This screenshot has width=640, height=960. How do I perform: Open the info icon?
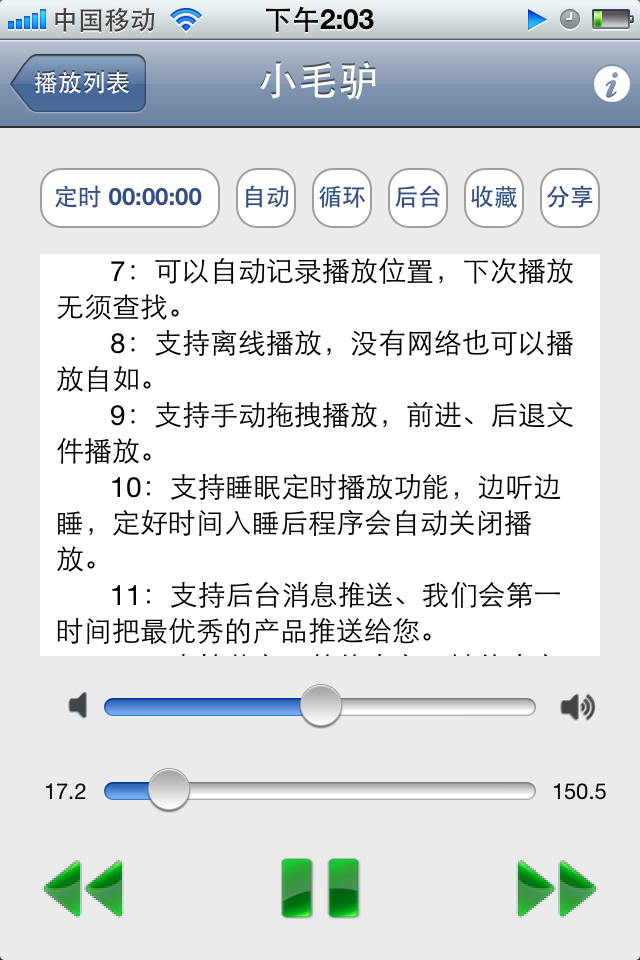[x=610, y=85]
